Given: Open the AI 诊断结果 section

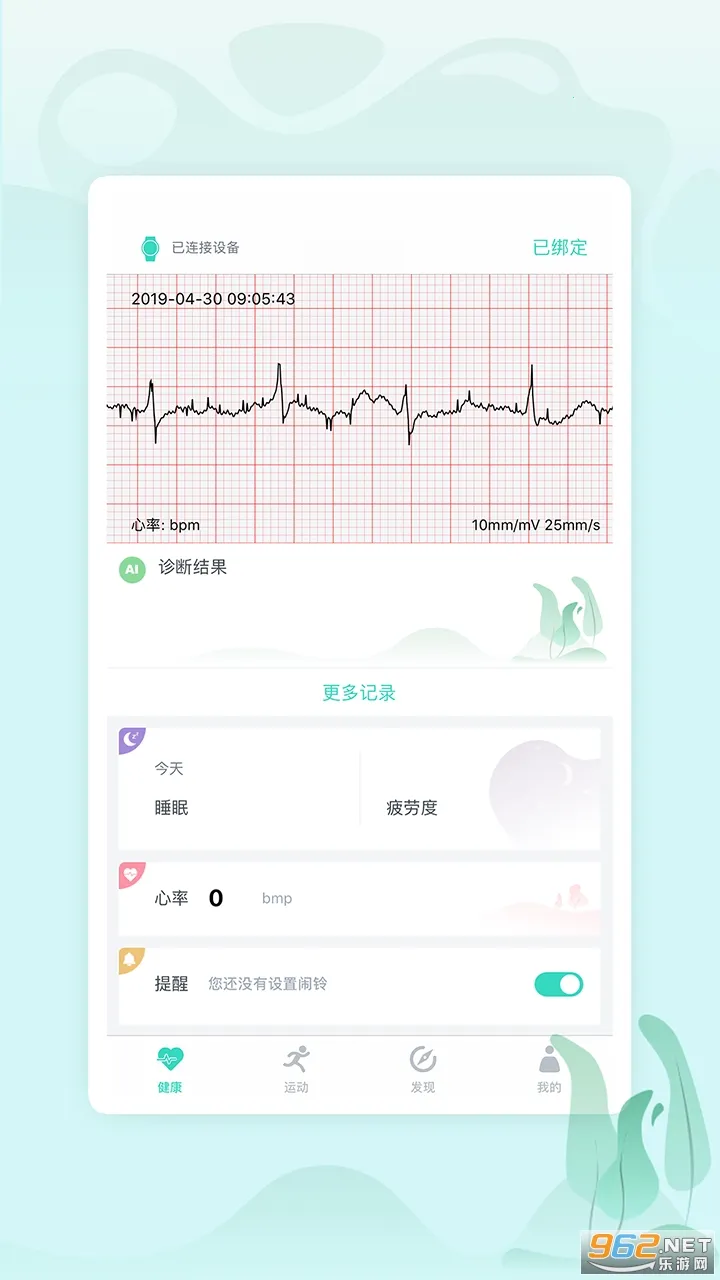Looking at the screenshot, I should (x=192, y=568).
